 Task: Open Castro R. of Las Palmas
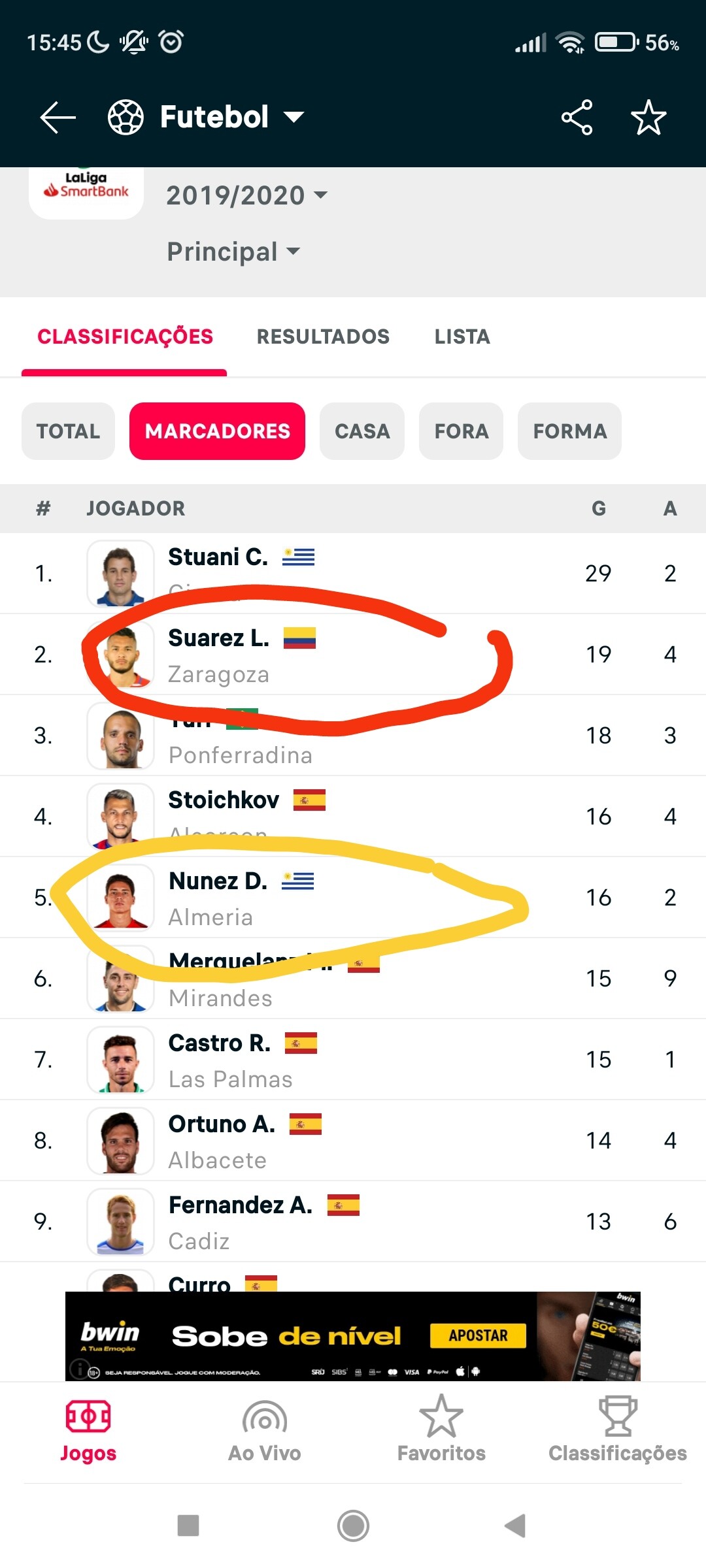click(353, 1059)
